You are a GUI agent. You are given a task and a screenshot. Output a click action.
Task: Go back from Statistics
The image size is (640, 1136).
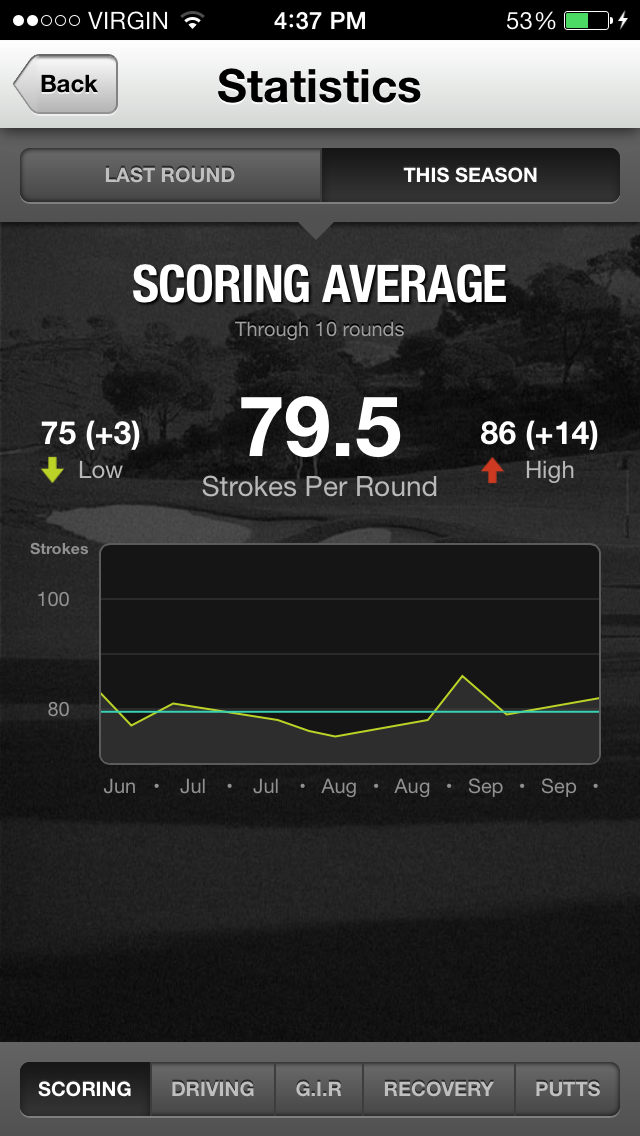point(67,85)
